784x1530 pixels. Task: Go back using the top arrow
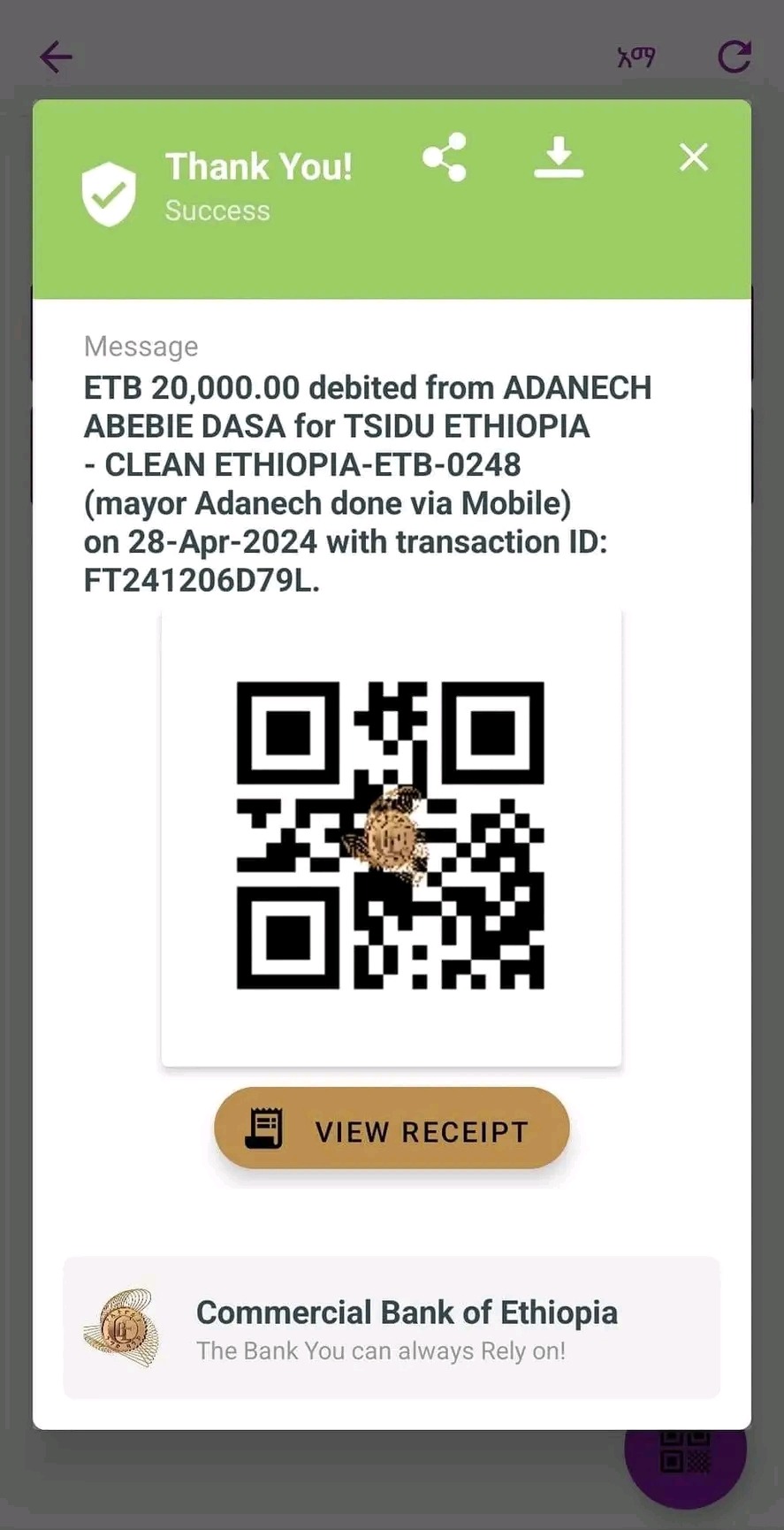click(57, 57)
